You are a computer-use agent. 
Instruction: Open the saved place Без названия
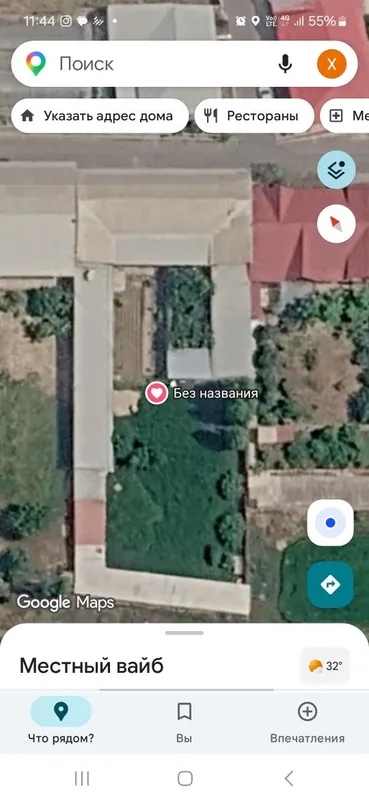coord(202,393)
